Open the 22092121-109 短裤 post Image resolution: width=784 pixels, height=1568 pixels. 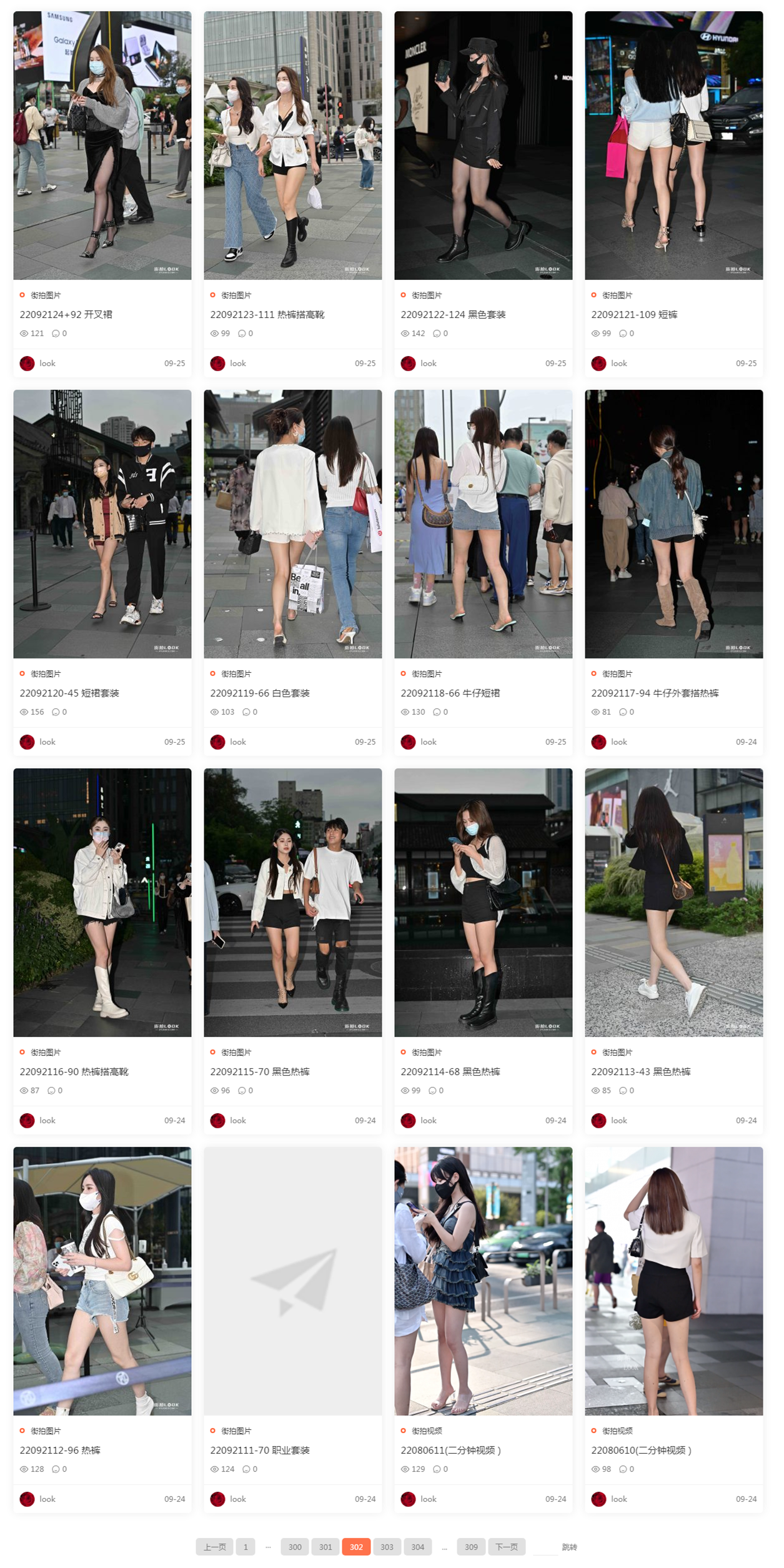(633, 314)
